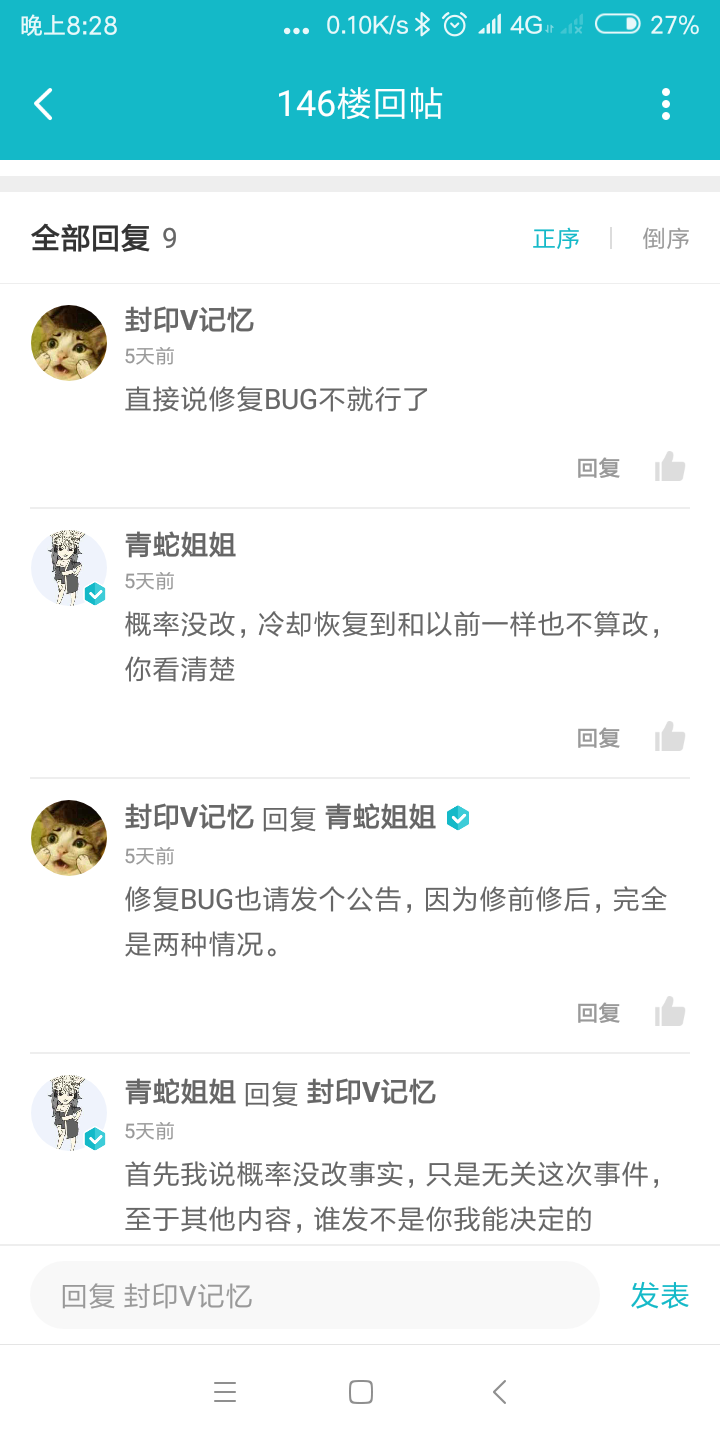The image size is (720, 1440).
Task: Switch to 正序 sort order
Action: (x=556, y=239)
